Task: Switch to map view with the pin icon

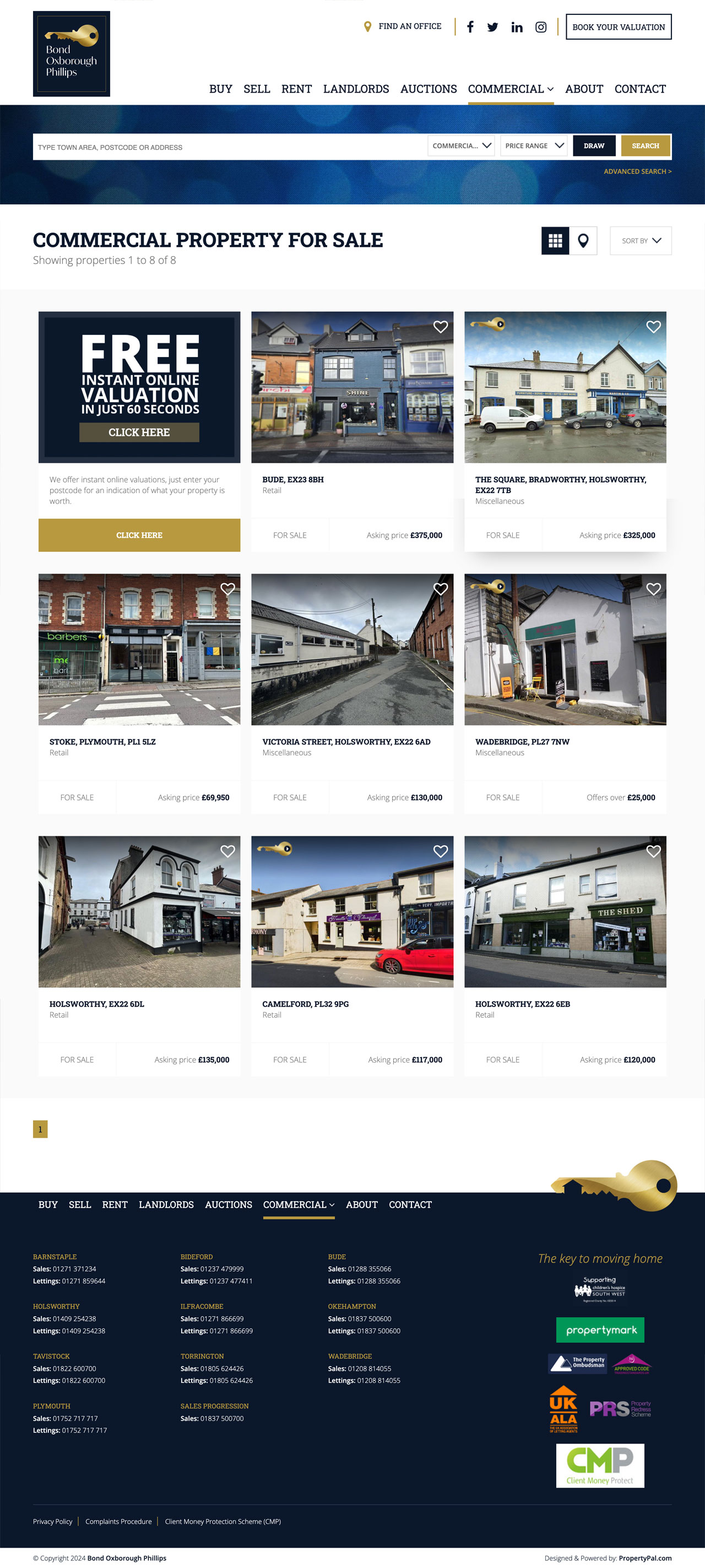Action: [583, 241]
